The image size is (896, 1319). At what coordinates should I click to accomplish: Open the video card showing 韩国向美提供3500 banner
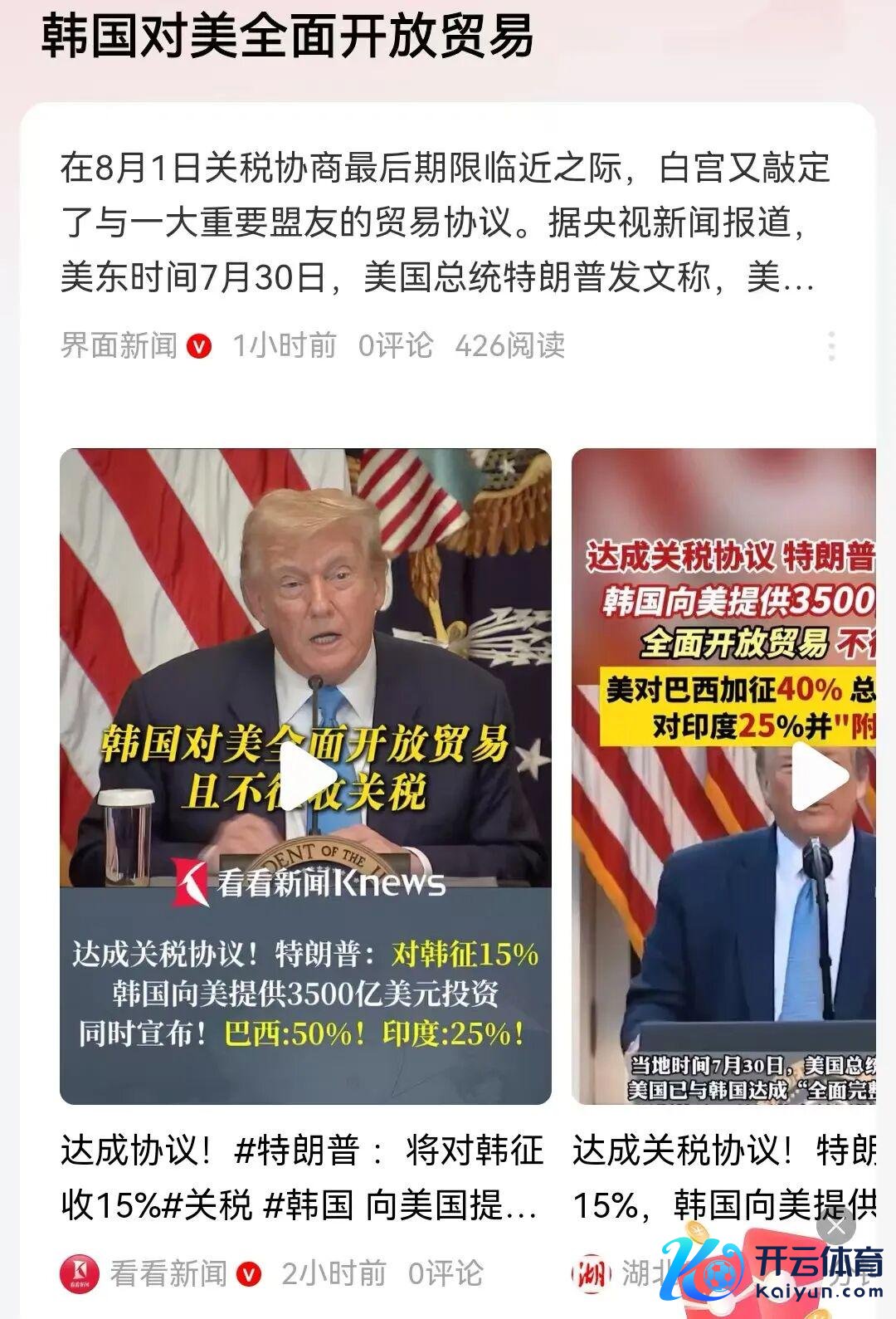(x=723, y=776)
